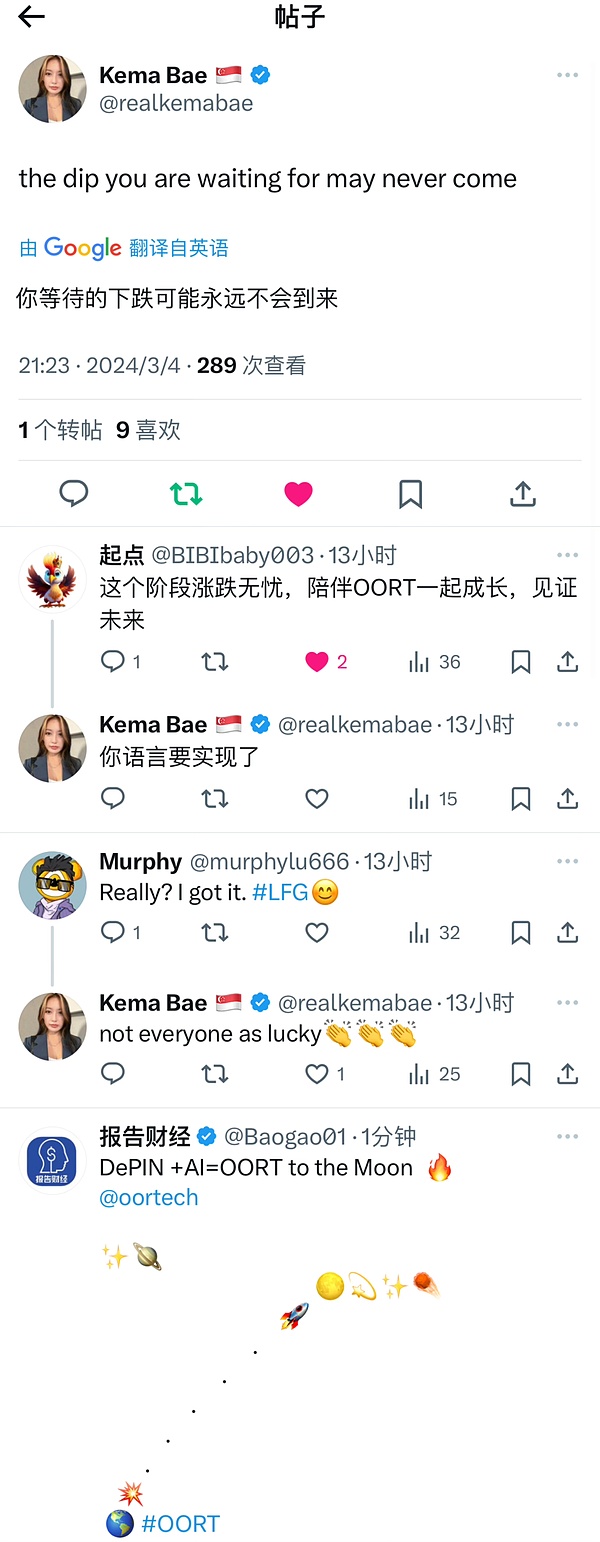Image resolution: width=600 pixels, height=1542 pixels.
Task: Unlike the reply from 起点
Action: tap(317, 662)
